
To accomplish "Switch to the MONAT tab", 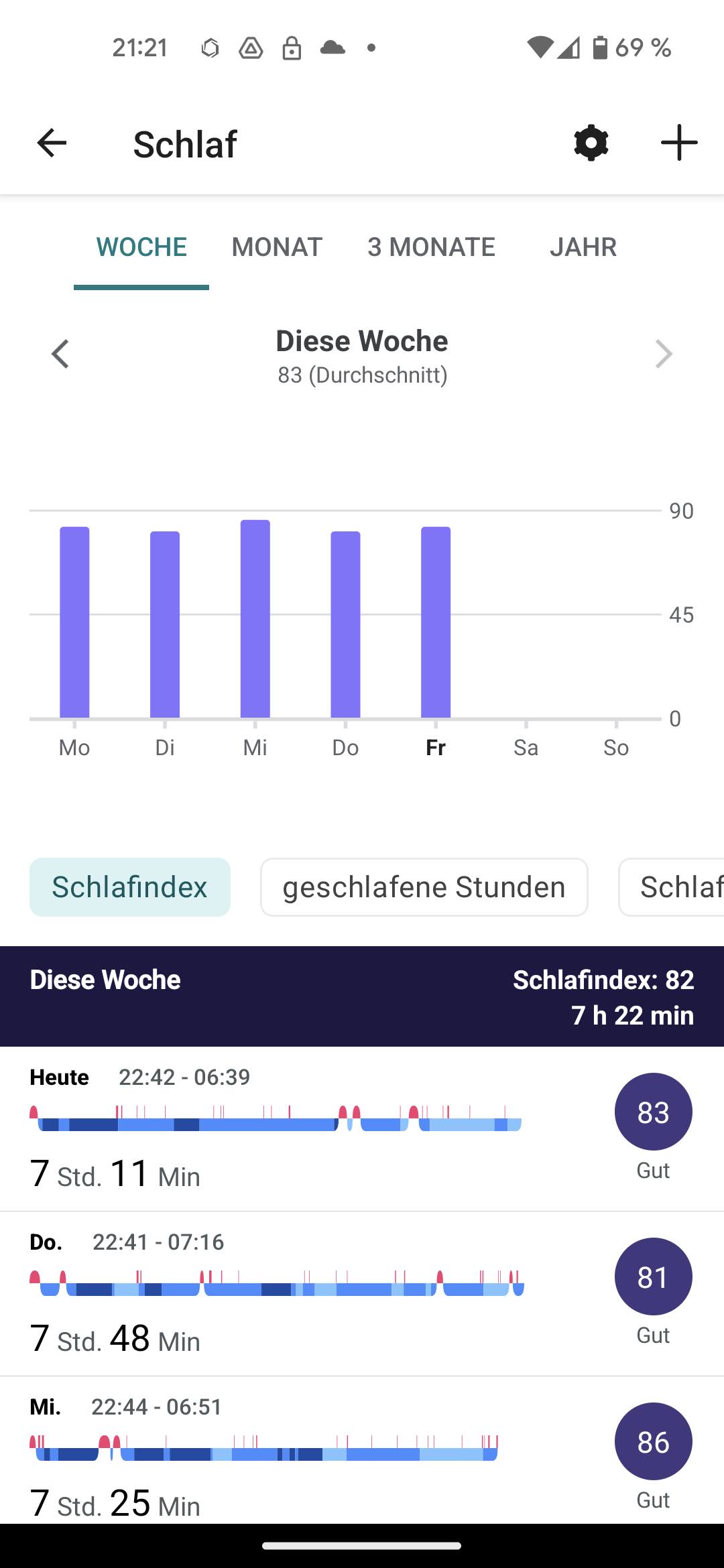I will coord(277,247).
